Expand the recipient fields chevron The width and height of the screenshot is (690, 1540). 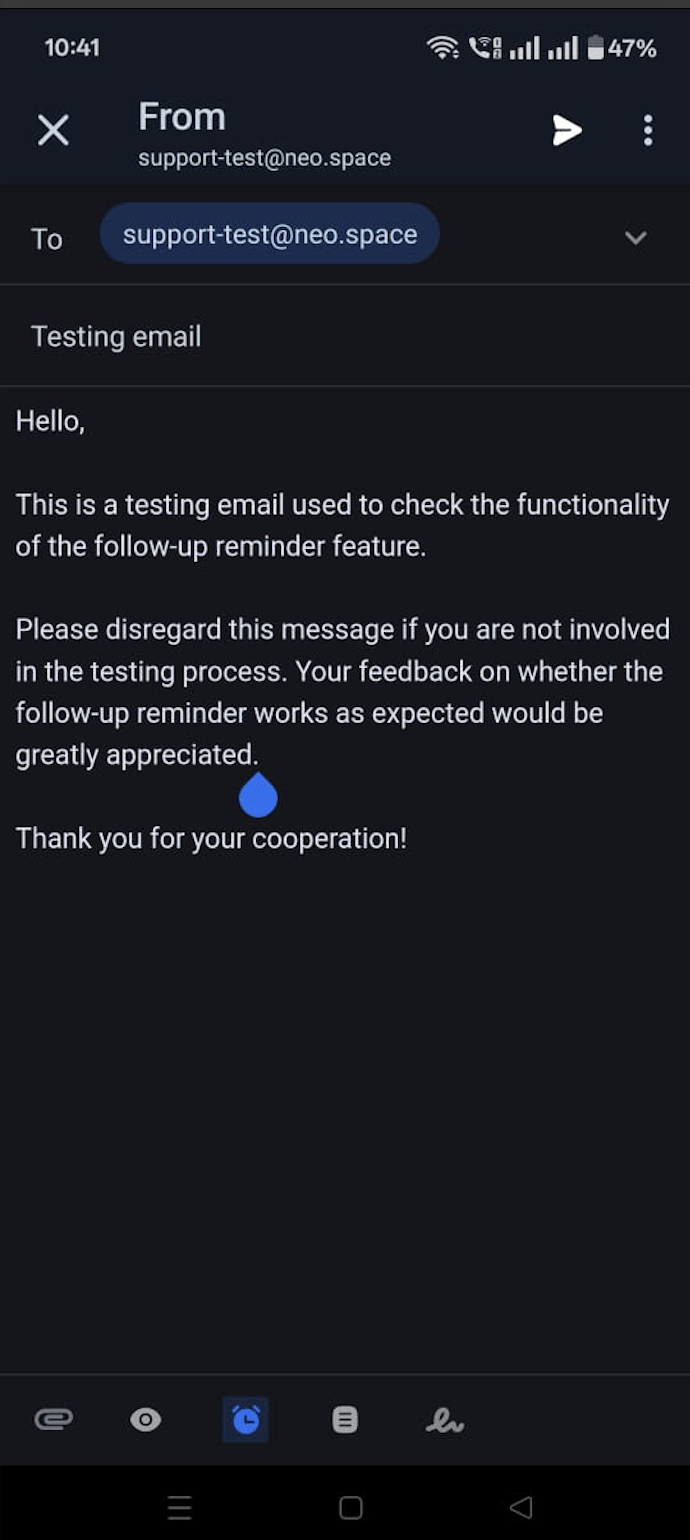[x=636, y=237]
